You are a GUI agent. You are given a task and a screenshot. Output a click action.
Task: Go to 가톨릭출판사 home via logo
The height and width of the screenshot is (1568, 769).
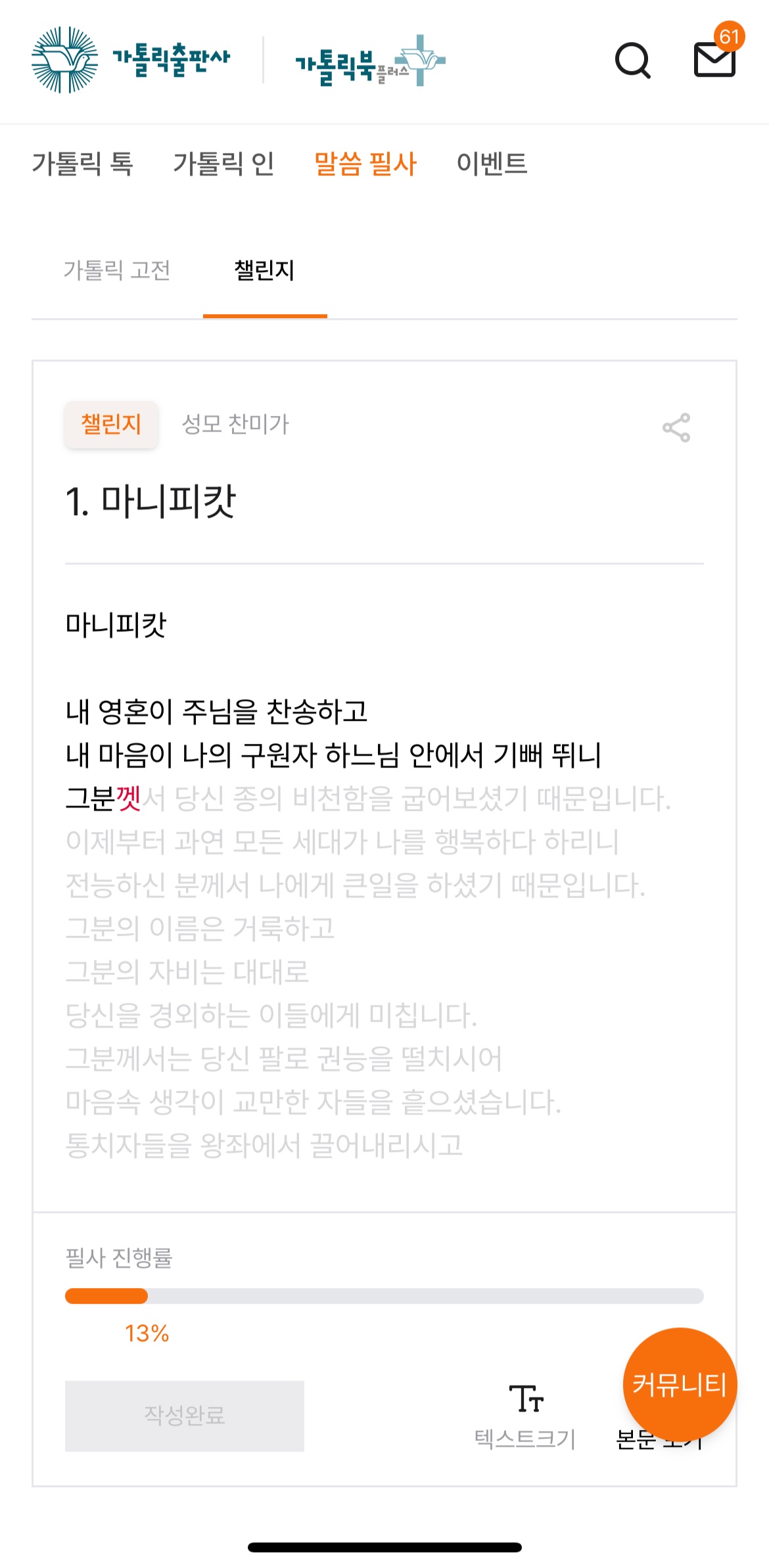[x=131, y=60]
